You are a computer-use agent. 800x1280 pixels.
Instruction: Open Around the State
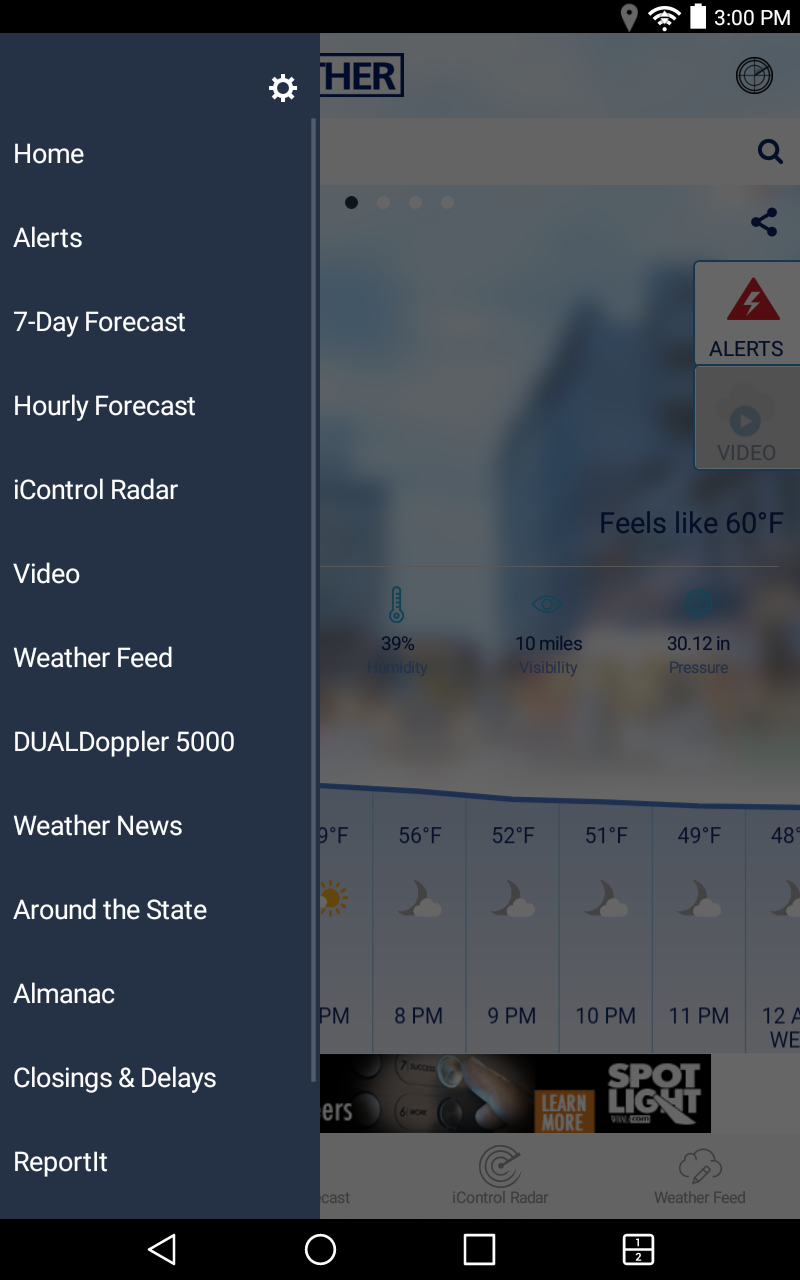(110, 910)
